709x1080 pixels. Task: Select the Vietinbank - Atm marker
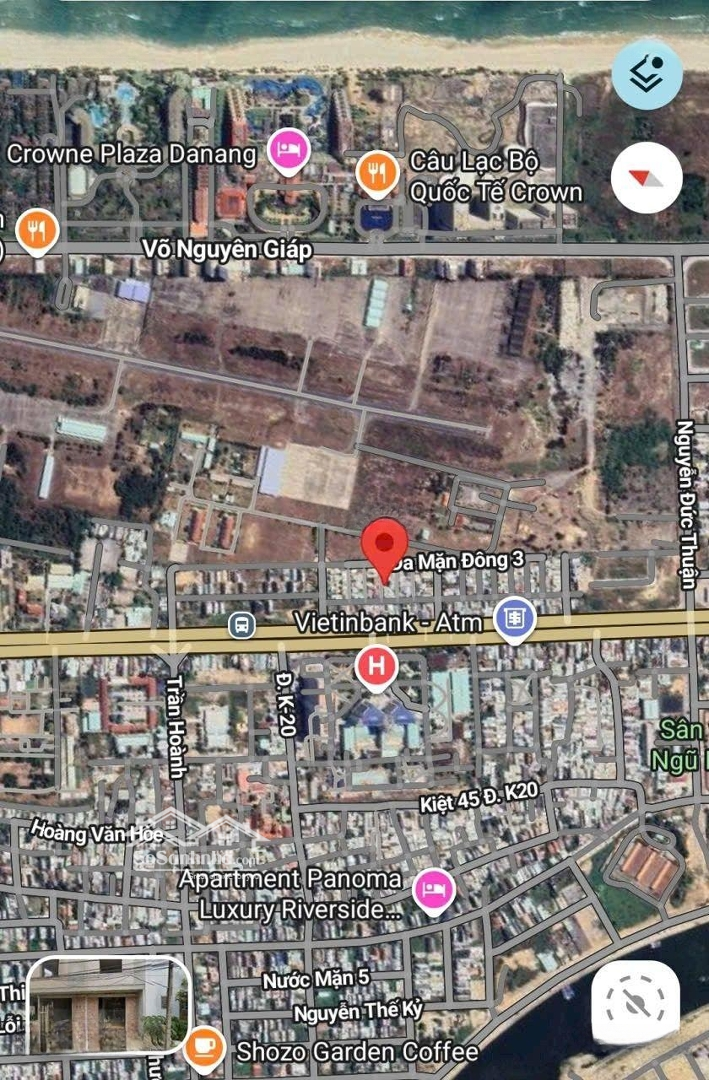click(515, 622)
